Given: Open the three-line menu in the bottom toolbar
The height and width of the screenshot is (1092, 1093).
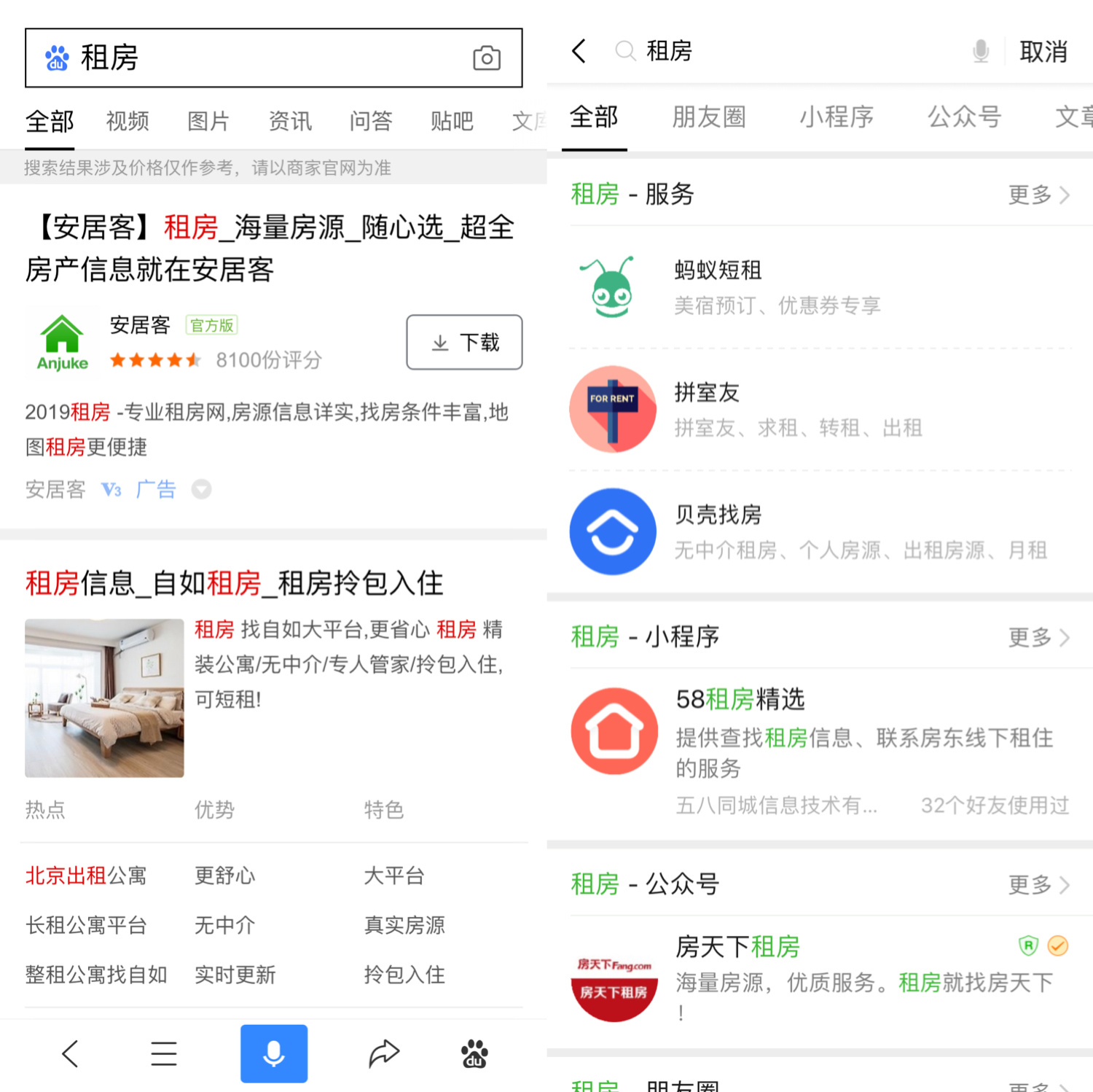Looking at the screenshot, I should [164, 1053].
